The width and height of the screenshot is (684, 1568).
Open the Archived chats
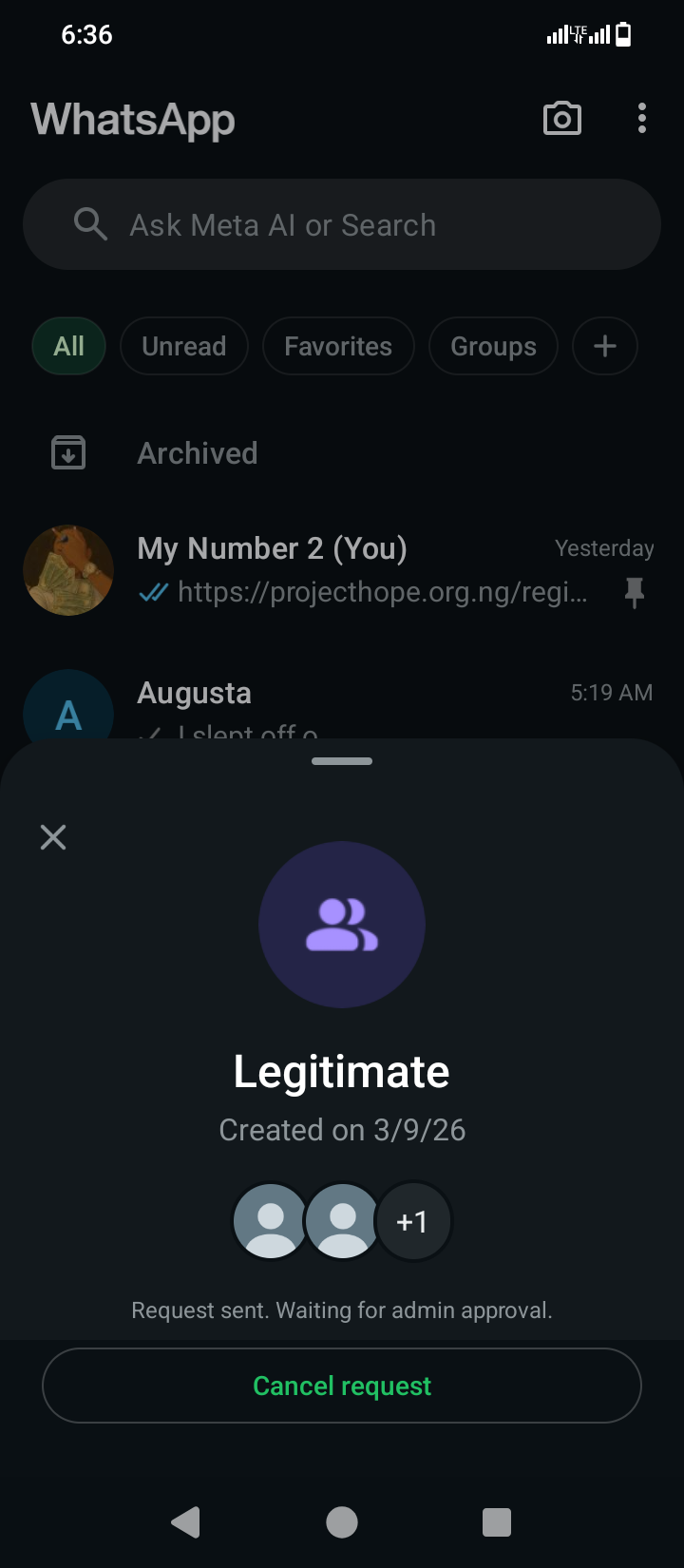pos(198,453)
